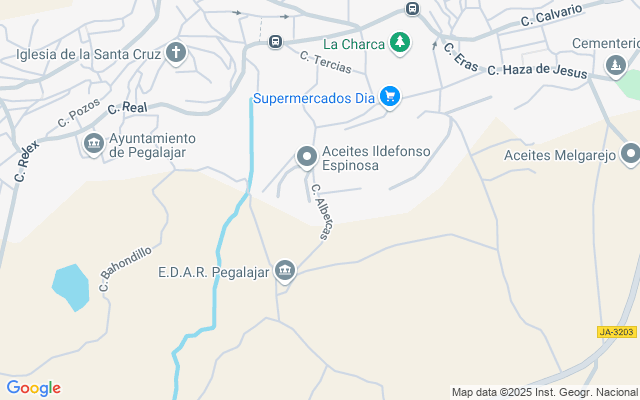
Task: Tap the Supermercados Dia shopping marker
Action: (x=390, y=97)
